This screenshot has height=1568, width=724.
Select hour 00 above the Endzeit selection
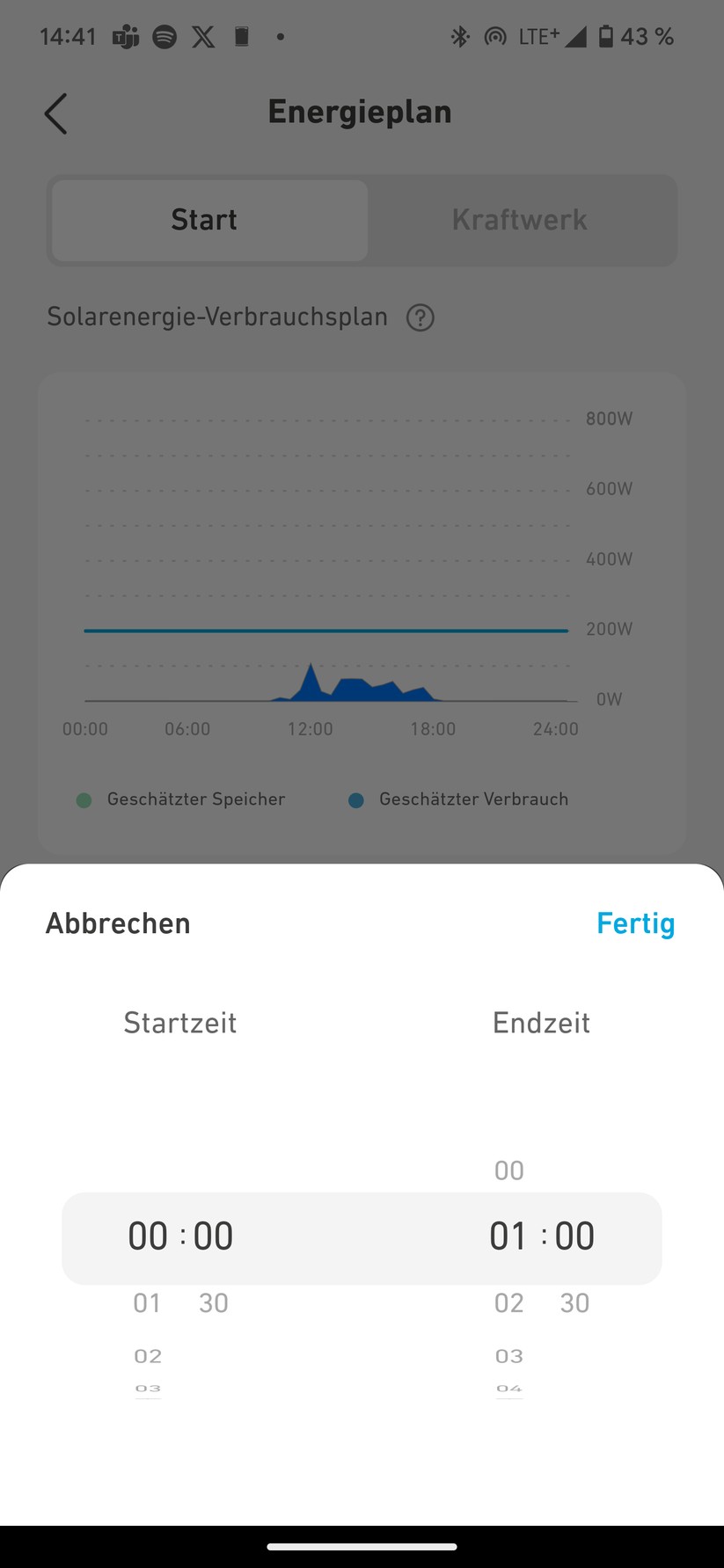pyautogui.click(x=508, y=1171)
